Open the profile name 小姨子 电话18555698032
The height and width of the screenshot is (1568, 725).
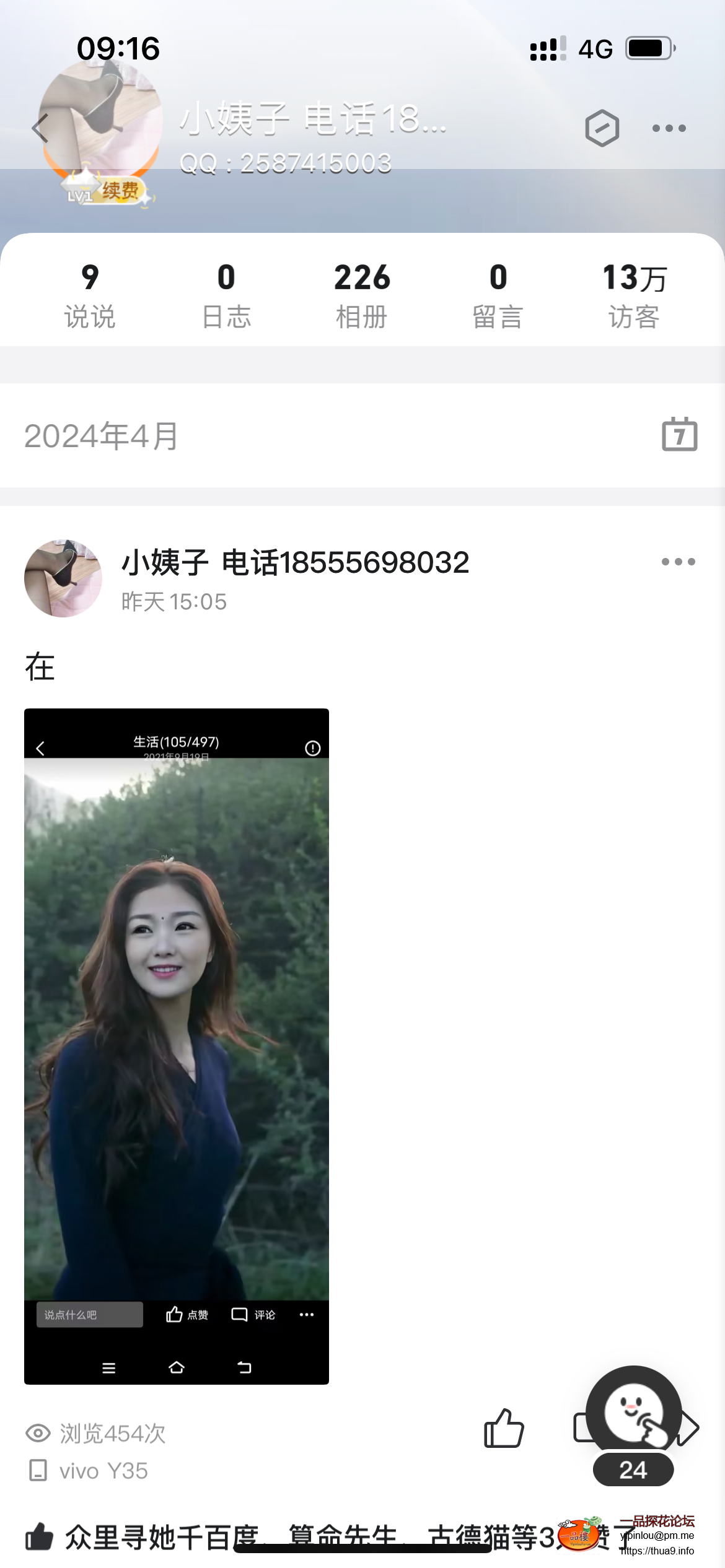tap(294, 562)
